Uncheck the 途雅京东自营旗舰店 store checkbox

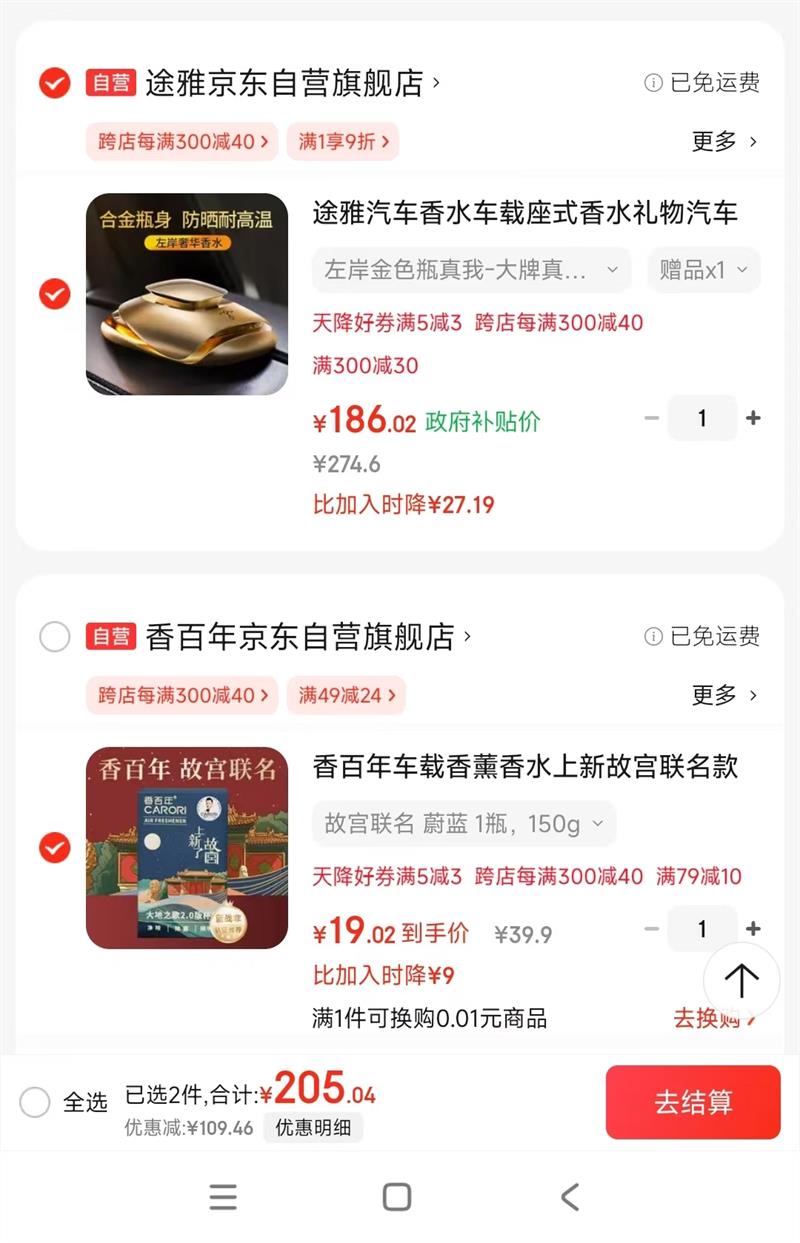click(x=55, y=82)
